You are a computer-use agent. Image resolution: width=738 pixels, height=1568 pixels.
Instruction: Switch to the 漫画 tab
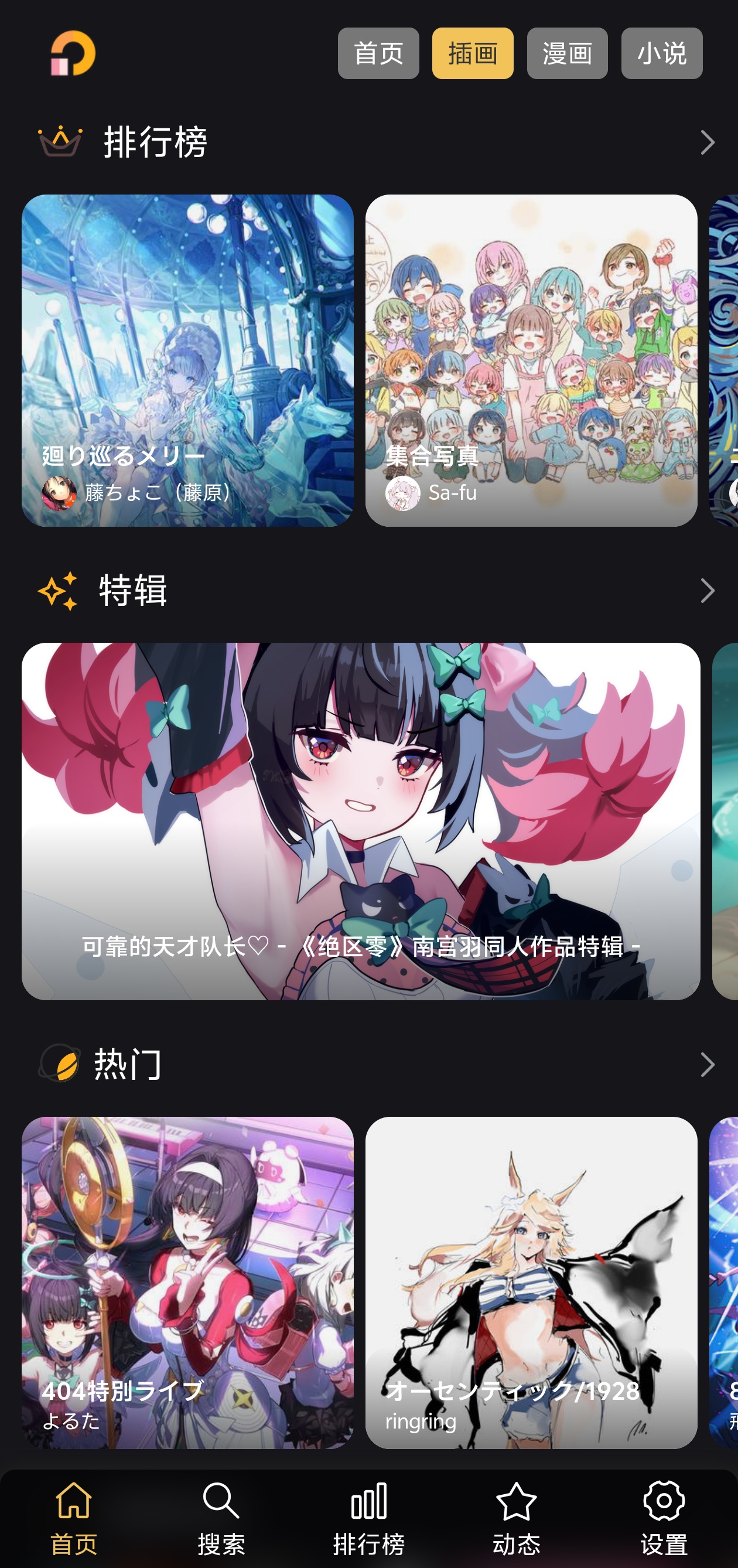coord(567,53)
